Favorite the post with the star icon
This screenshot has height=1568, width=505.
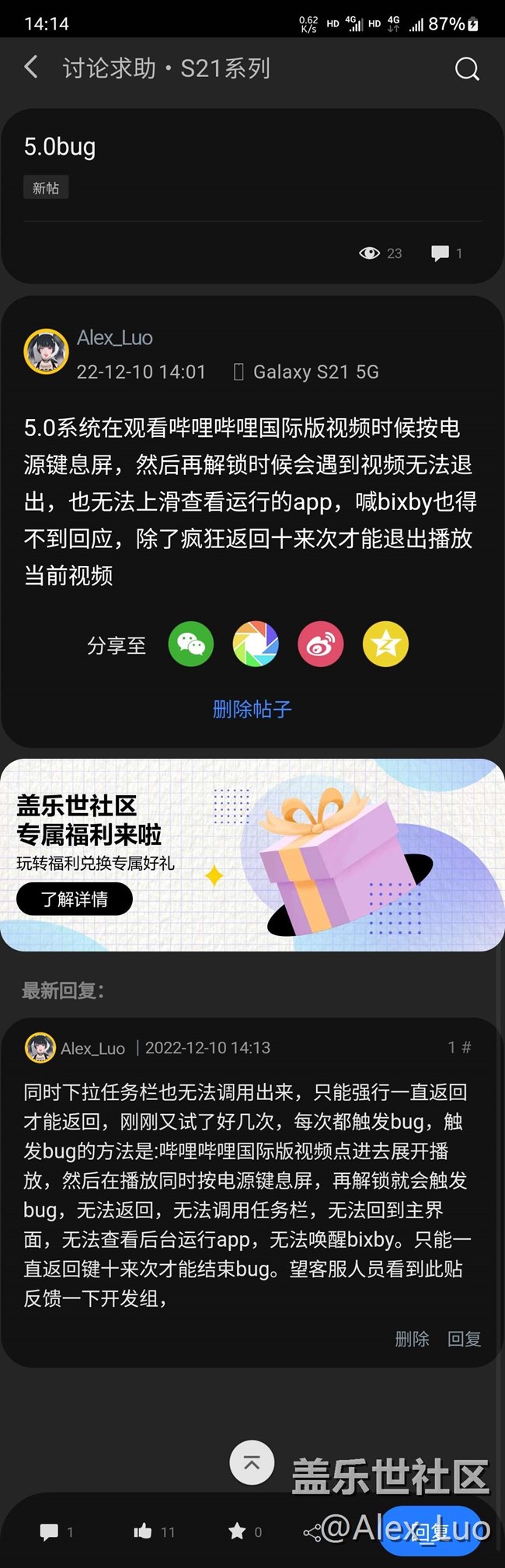point(237,1531)
